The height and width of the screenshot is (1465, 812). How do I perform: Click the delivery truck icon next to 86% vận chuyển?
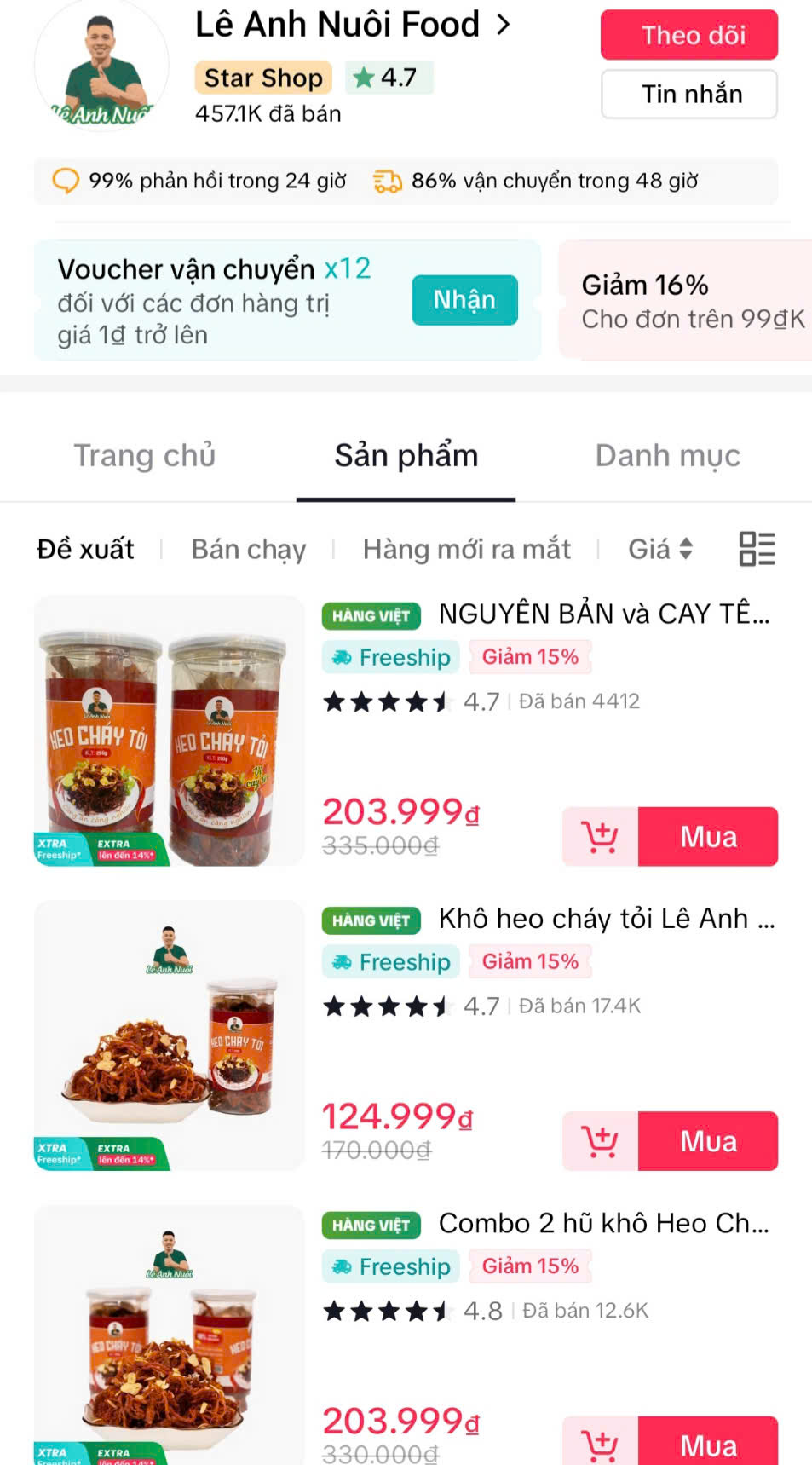click(386, 180)
